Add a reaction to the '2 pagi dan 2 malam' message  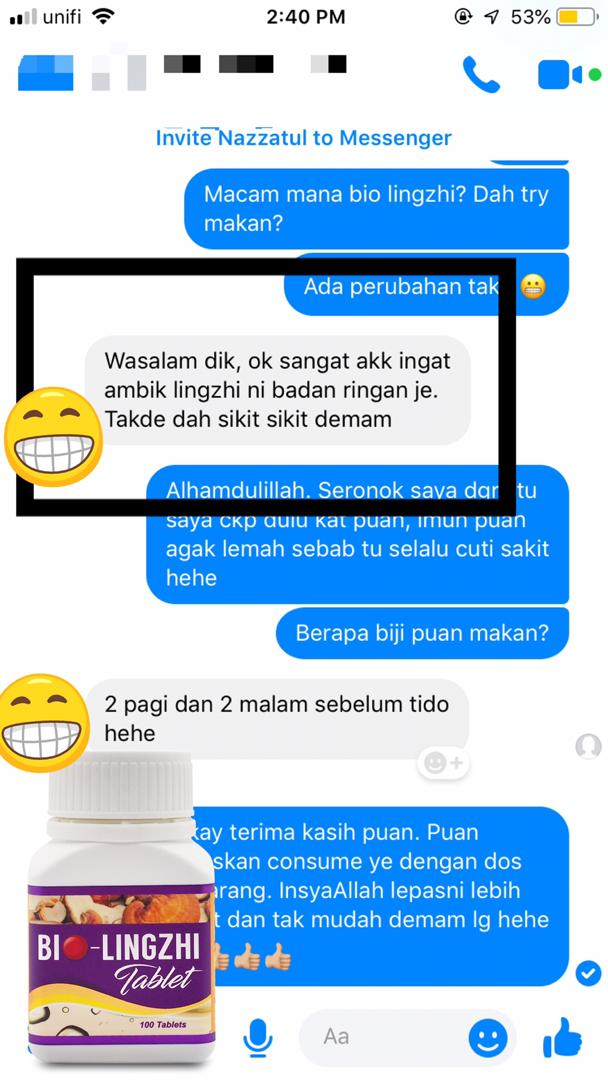click(x=442, y=763)
